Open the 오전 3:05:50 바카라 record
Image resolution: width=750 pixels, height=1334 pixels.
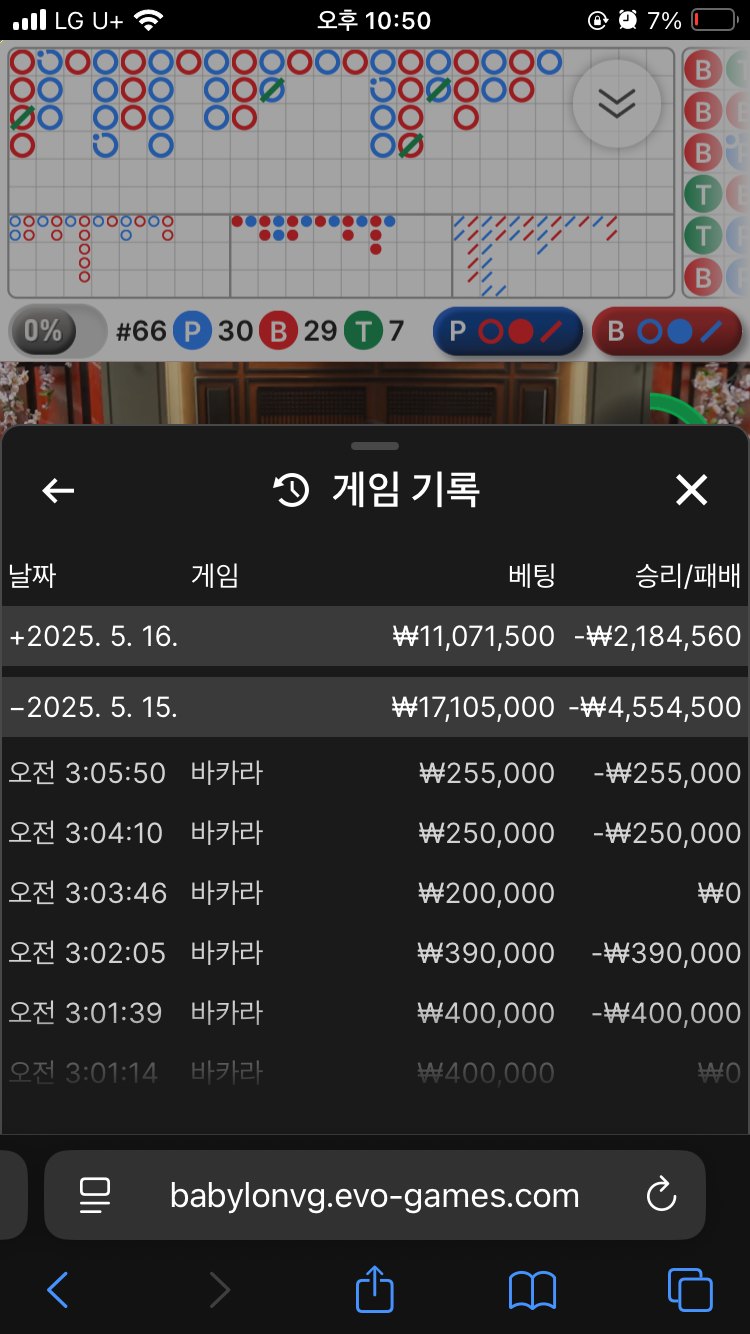(x=374, y=773)
